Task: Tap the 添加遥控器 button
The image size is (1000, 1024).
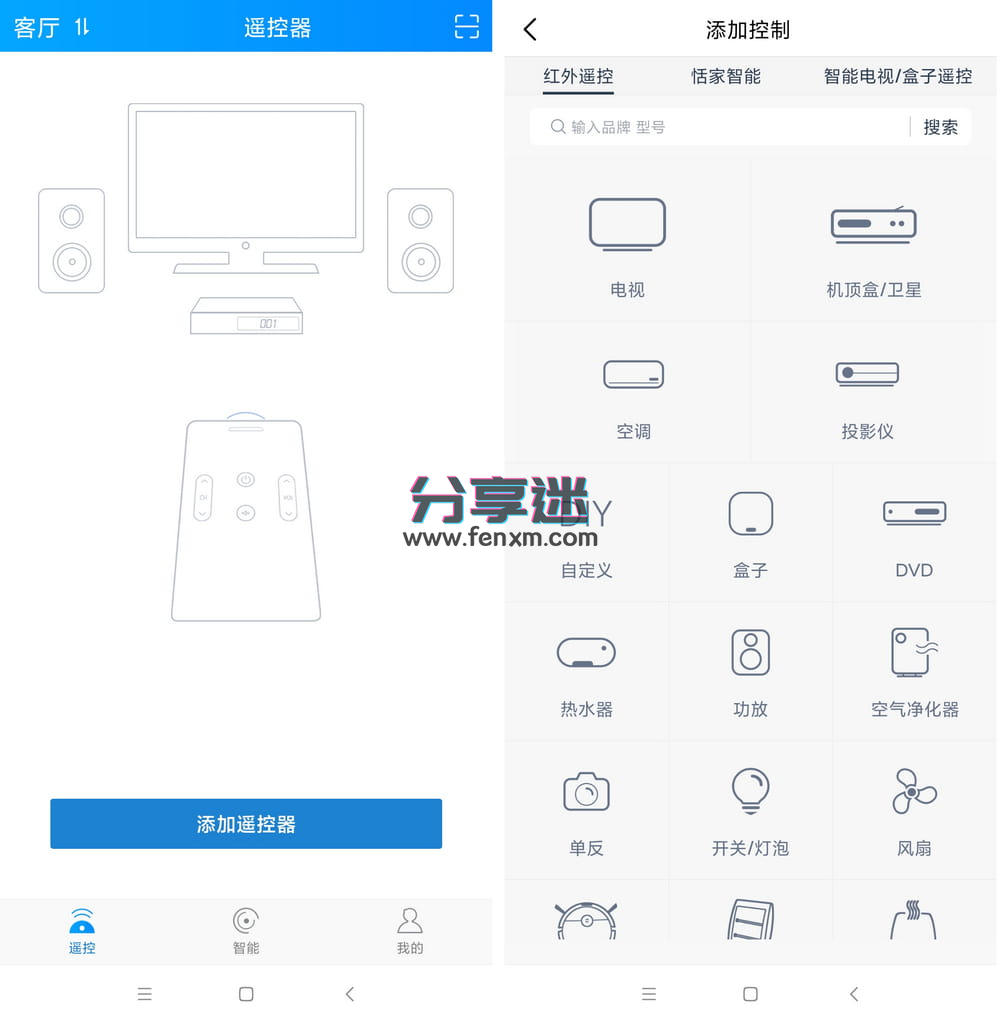Action: pos(246,824)
